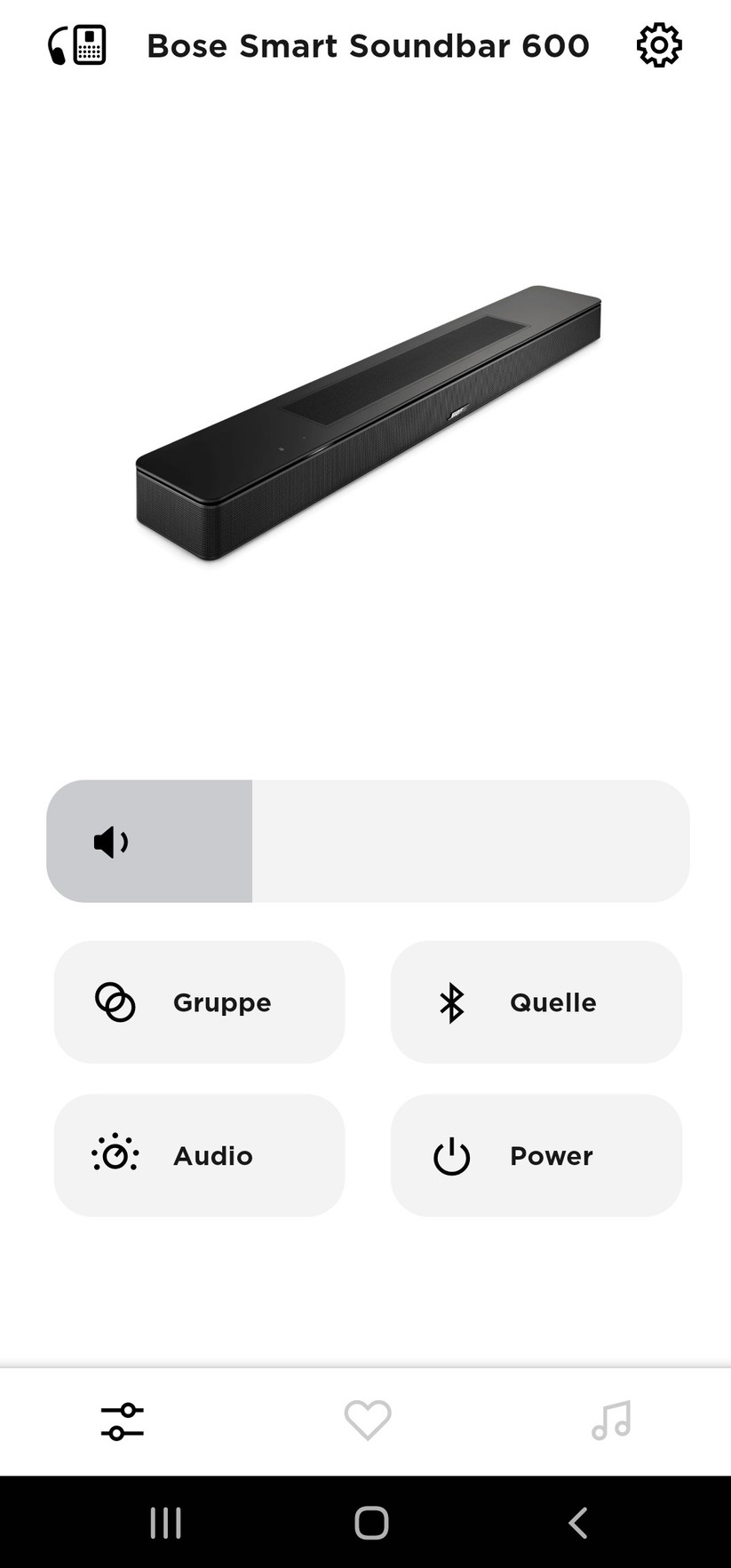Switch to the music note tab
731x1568 pixels.
[x=611, y=1420]
